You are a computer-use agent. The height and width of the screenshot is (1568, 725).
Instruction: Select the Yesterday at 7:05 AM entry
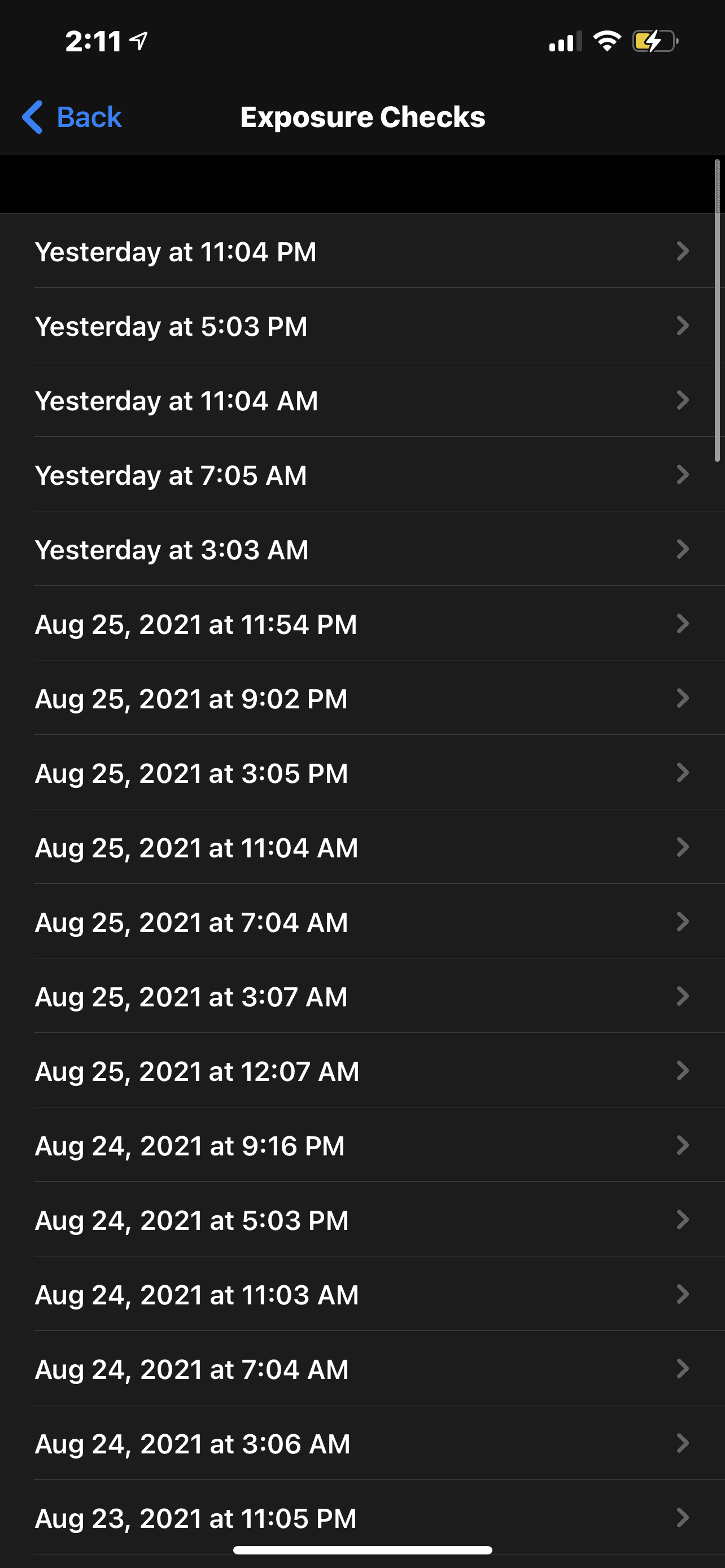point(361,475)
